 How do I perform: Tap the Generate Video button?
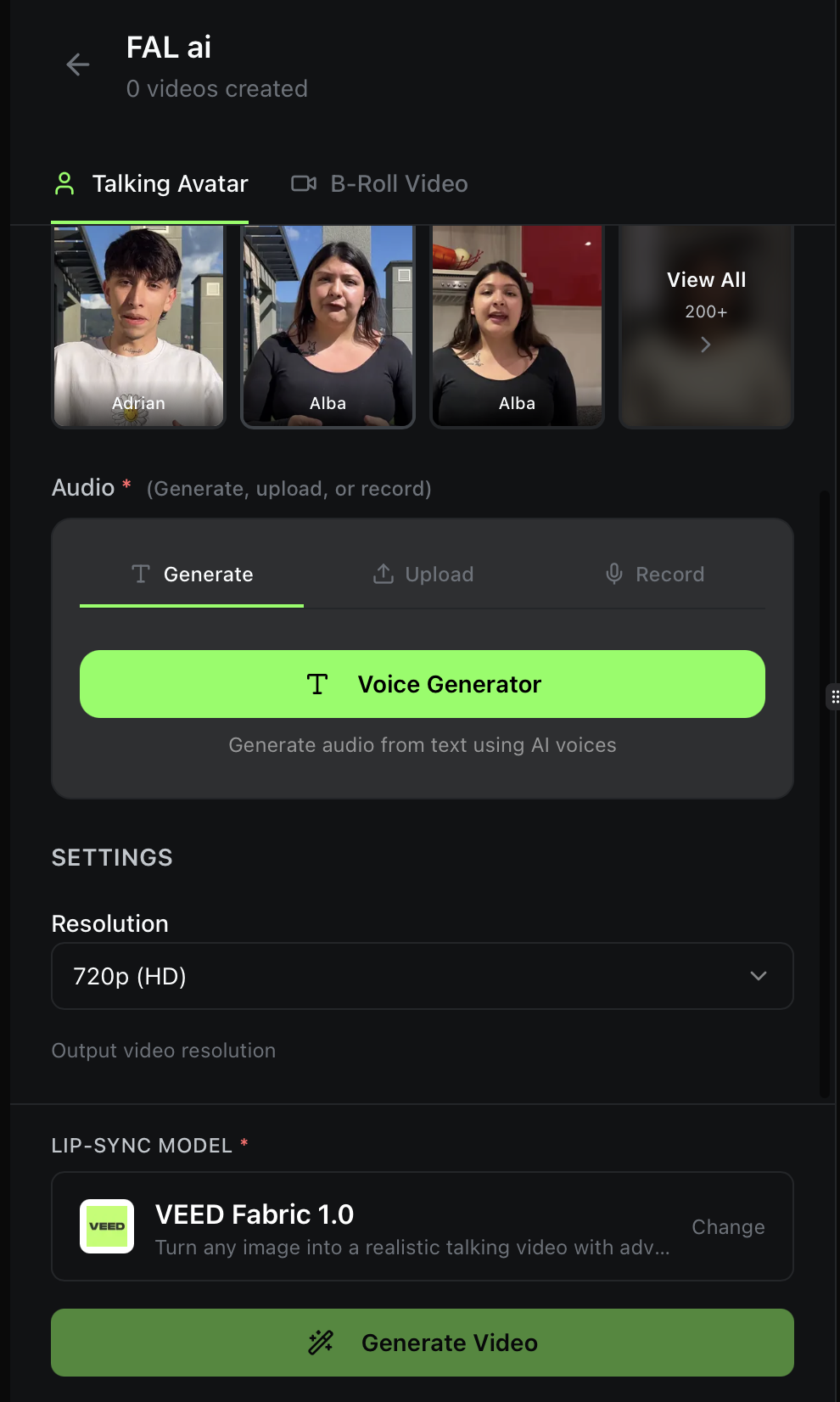423,1343
